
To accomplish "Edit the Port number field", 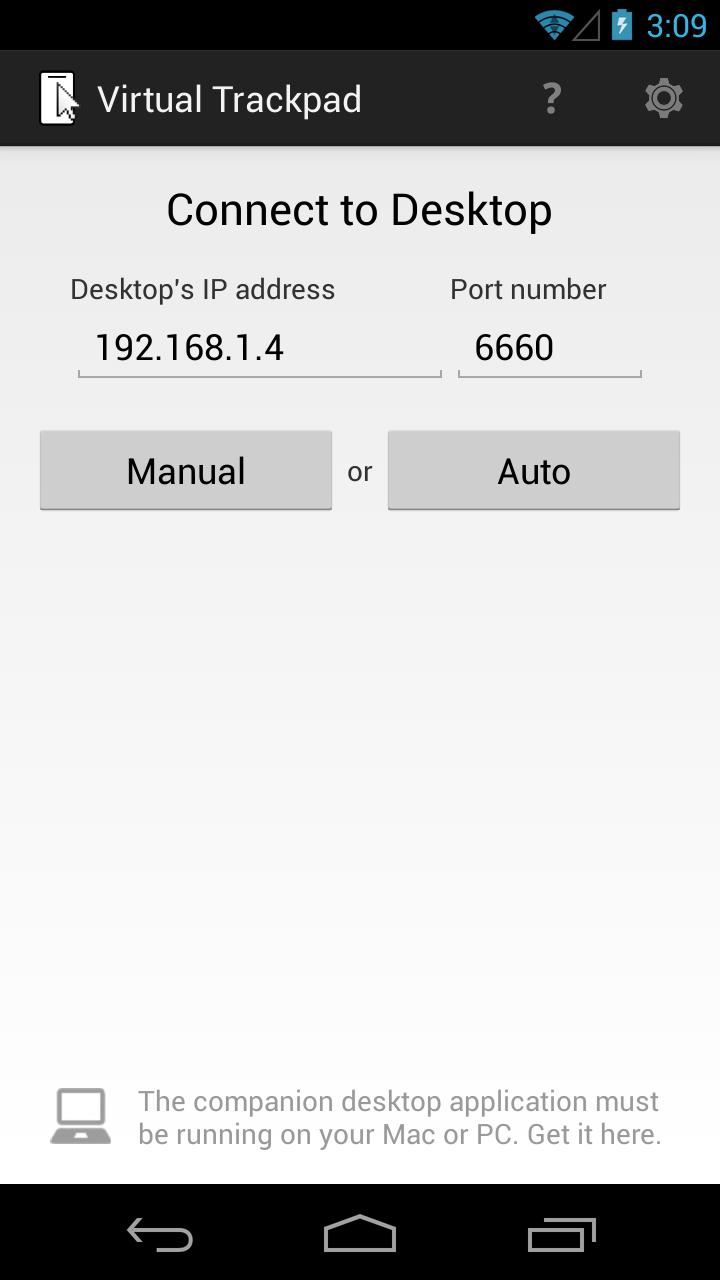I will (549, 348).
